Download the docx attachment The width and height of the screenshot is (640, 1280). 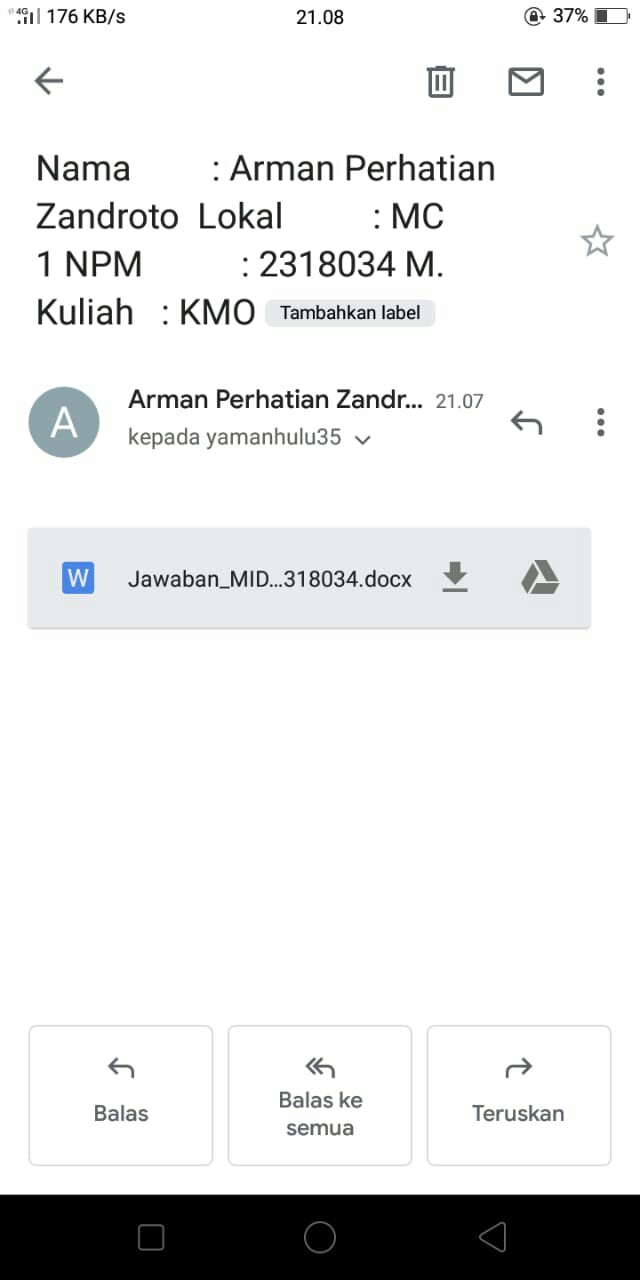click(x=455, y=577)
